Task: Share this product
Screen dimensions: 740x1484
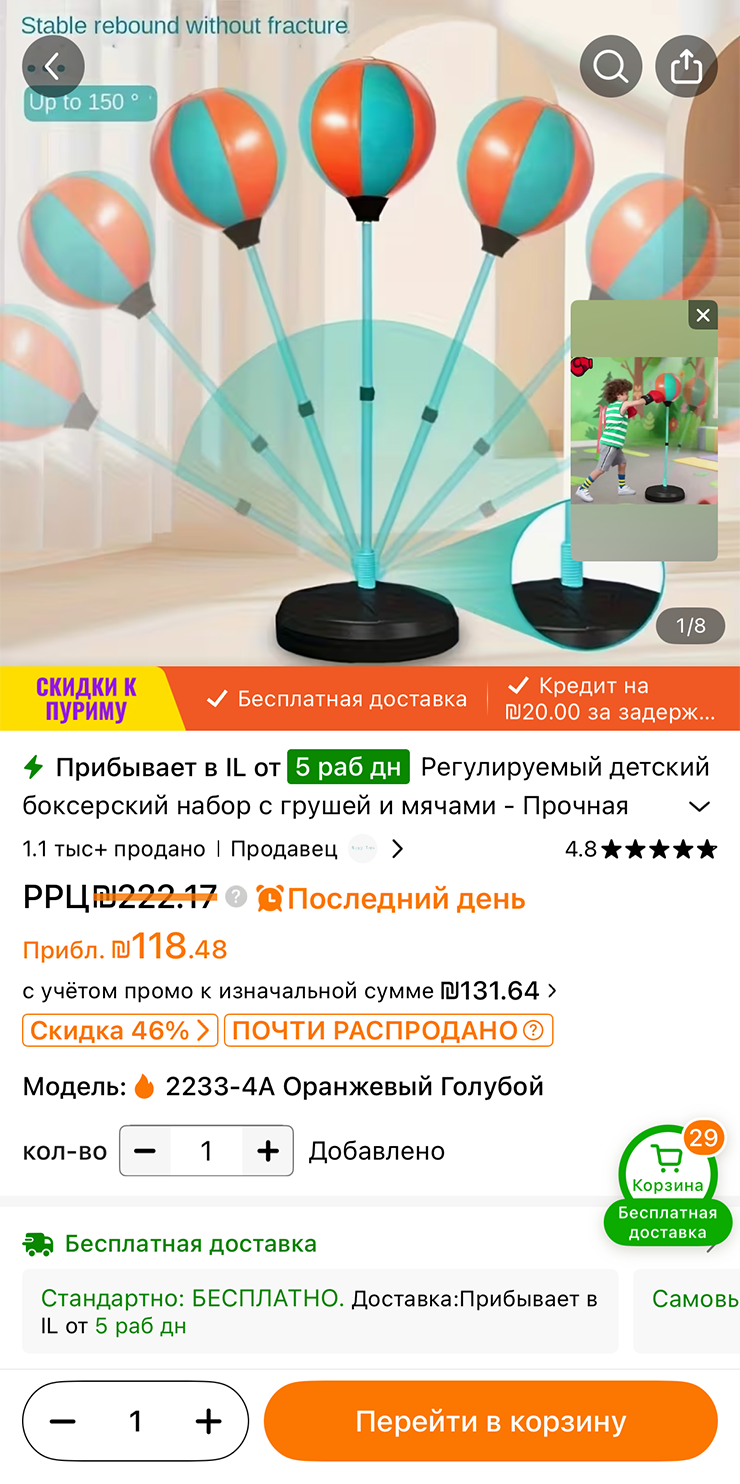Action: [686, 67]
